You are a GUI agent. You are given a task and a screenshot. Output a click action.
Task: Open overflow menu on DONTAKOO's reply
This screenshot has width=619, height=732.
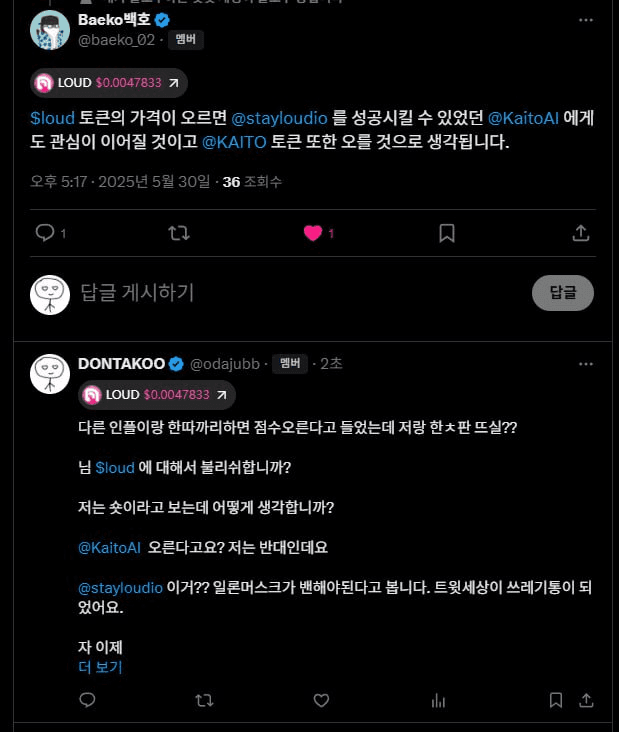[x=585, y=363]
